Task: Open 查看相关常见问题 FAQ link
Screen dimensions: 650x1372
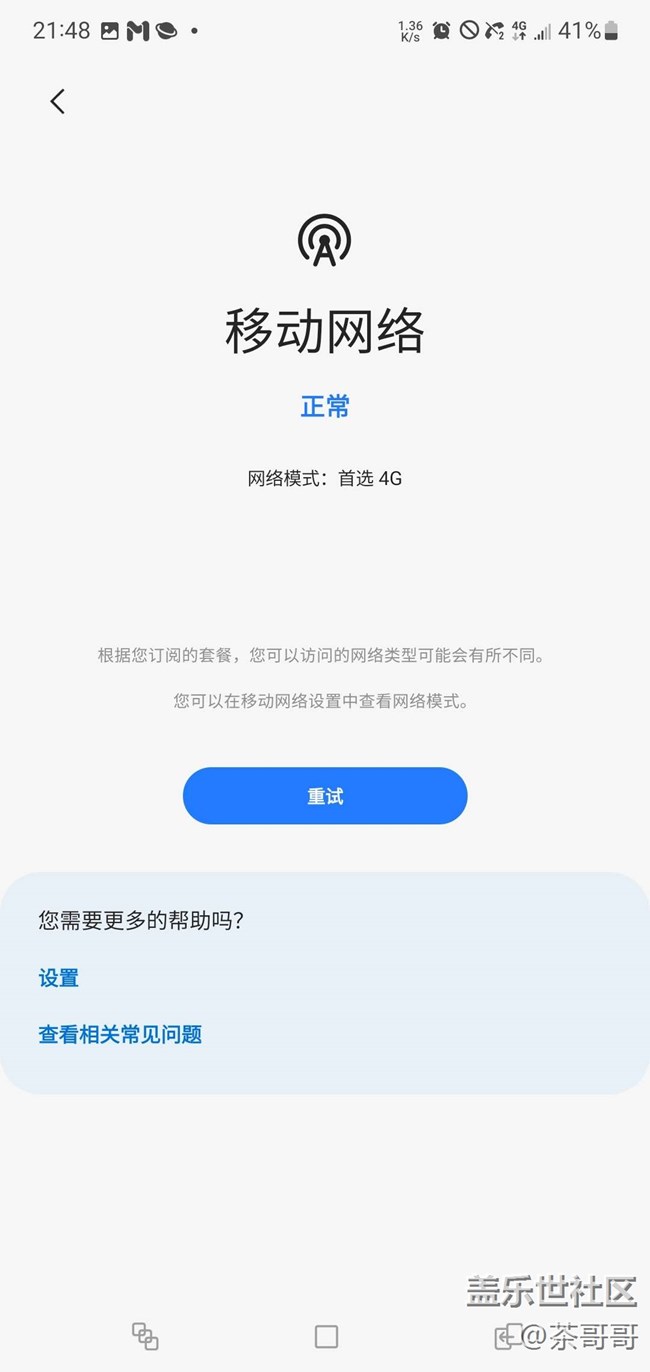Action: pyautogui.click(x=120, y=1034)
